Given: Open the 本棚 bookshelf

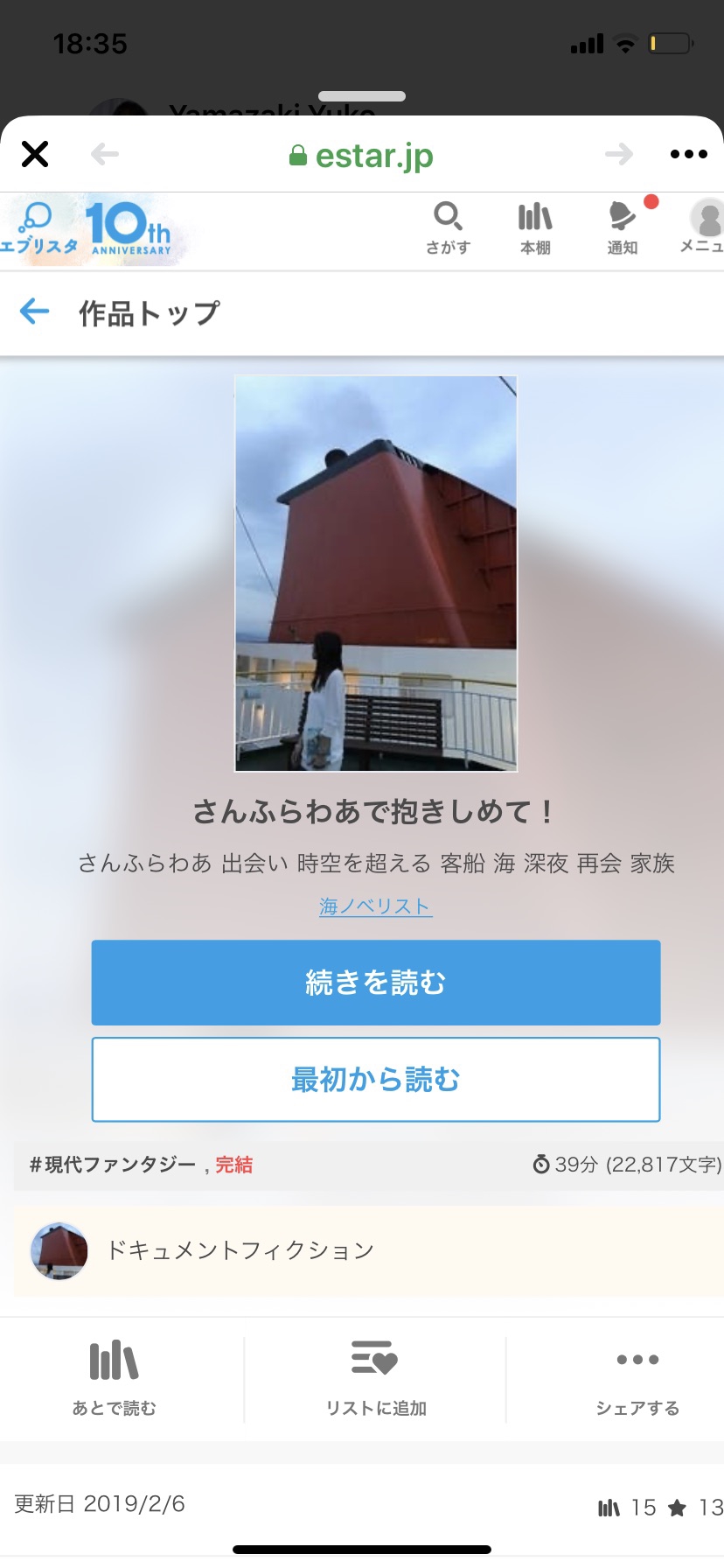Looking at the screenshot, I should coord(535,227).
